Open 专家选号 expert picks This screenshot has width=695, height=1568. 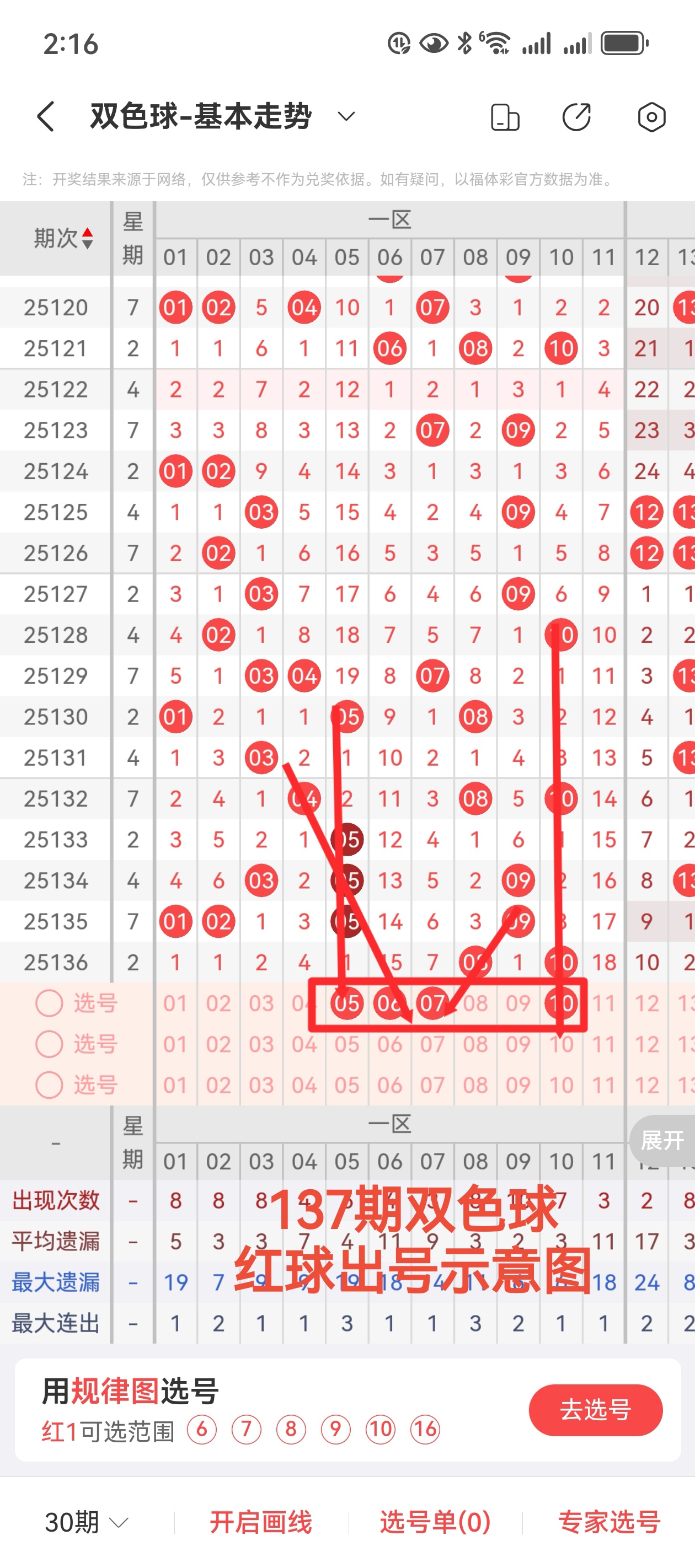pos(609,1522)
